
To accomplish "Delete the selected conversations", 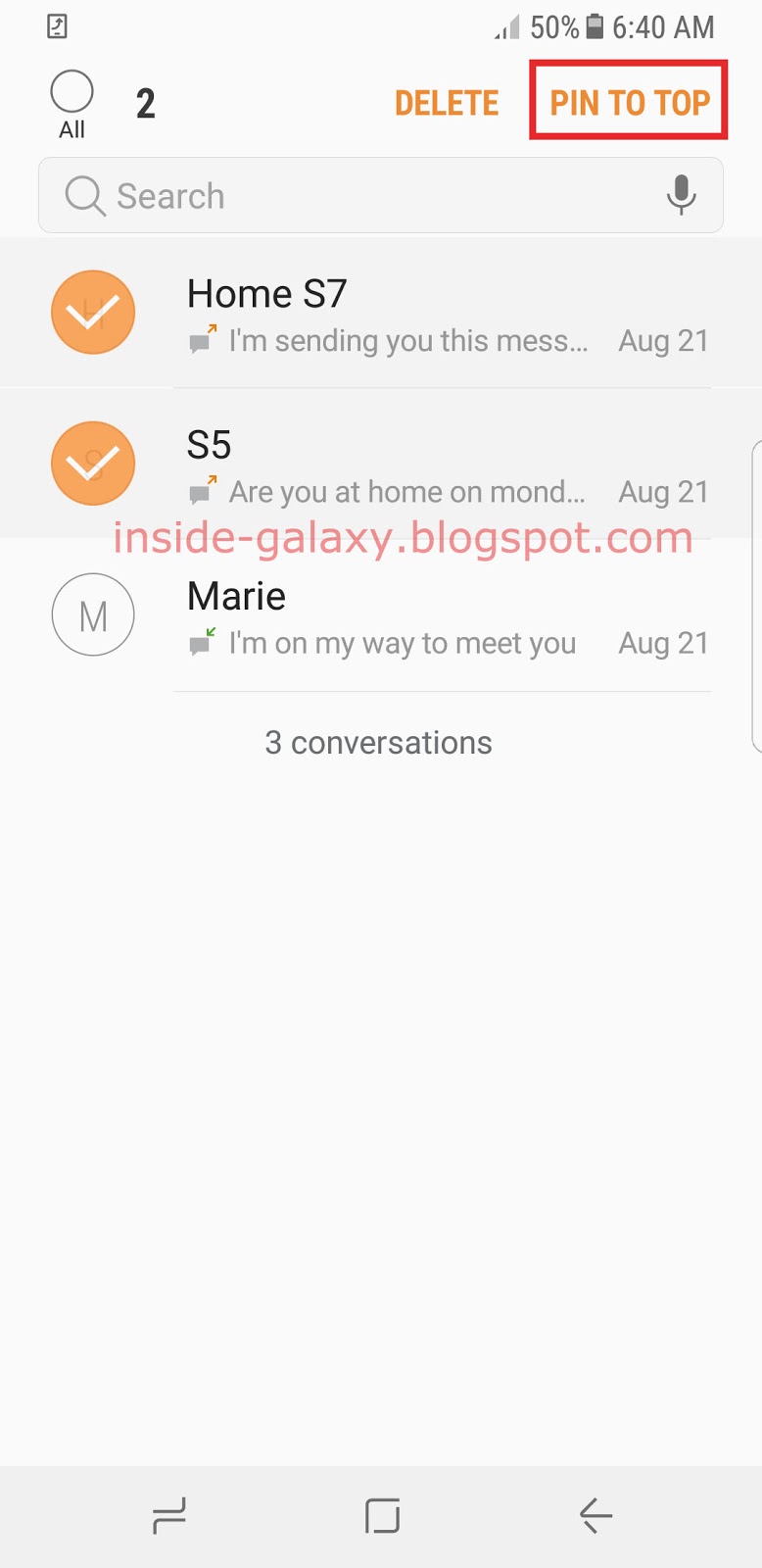I will pyautogui.click(x=447, y=103).
